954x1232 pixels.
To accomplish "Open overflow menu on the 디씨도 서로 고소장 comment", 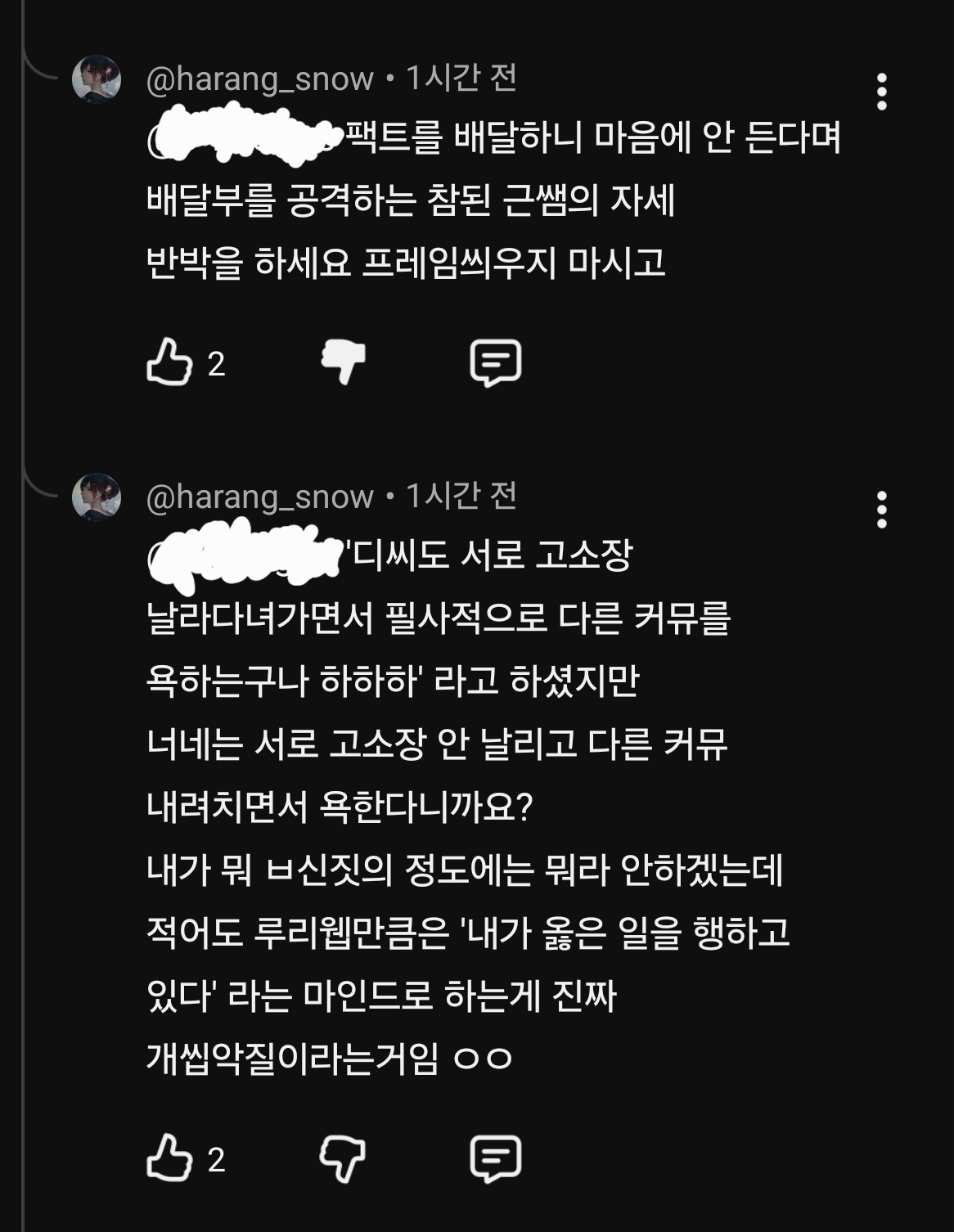I will pyautogui.click(x=881, y=510).
